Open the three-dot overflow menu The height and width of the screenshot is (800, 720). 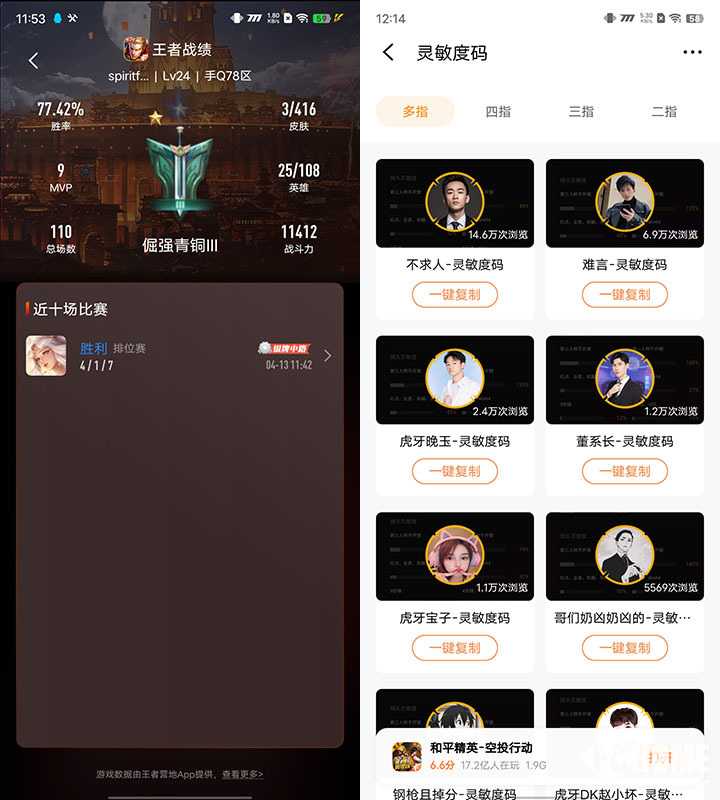(x=692, y=53)
